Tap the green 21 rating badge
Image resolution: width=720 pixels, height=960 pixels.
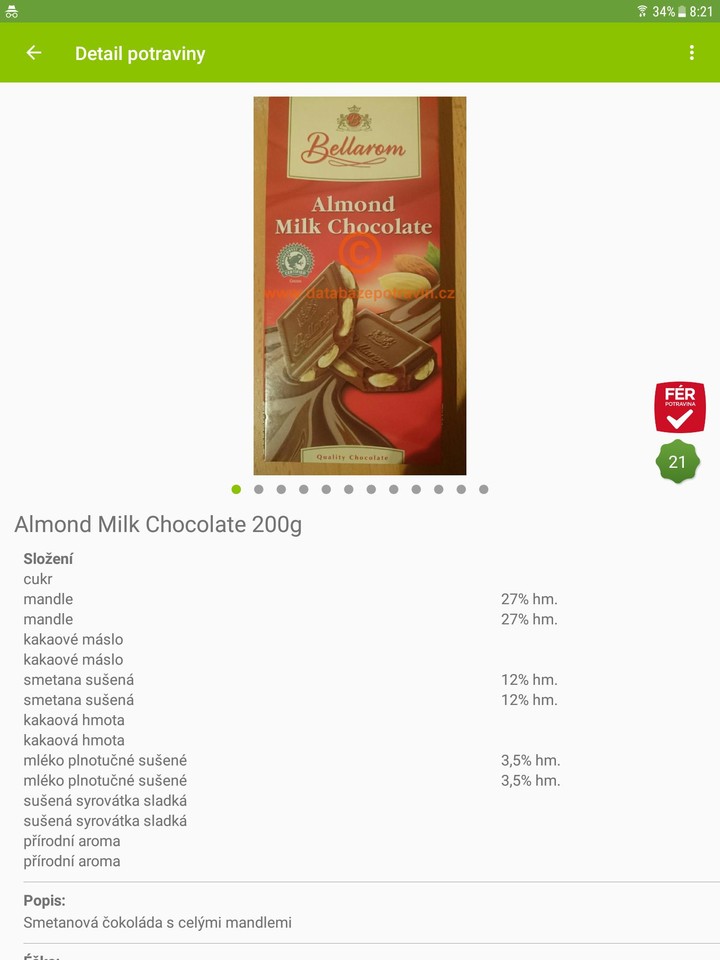click(678, 462)
